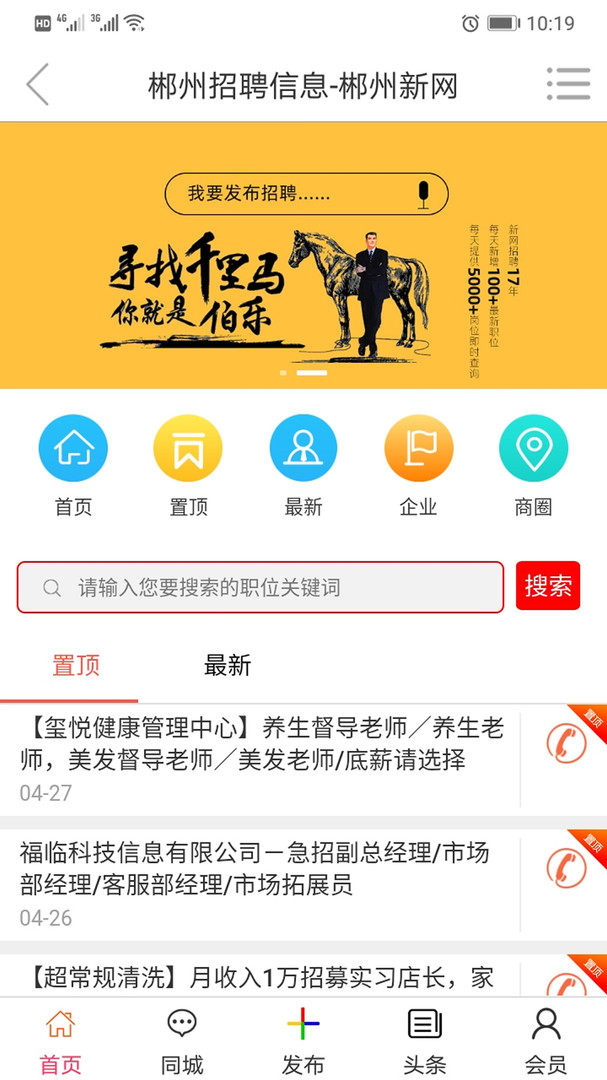607x1080 pixels.
Task: Open the 头条 bottom tab
Action: (x=424, y=1040)
